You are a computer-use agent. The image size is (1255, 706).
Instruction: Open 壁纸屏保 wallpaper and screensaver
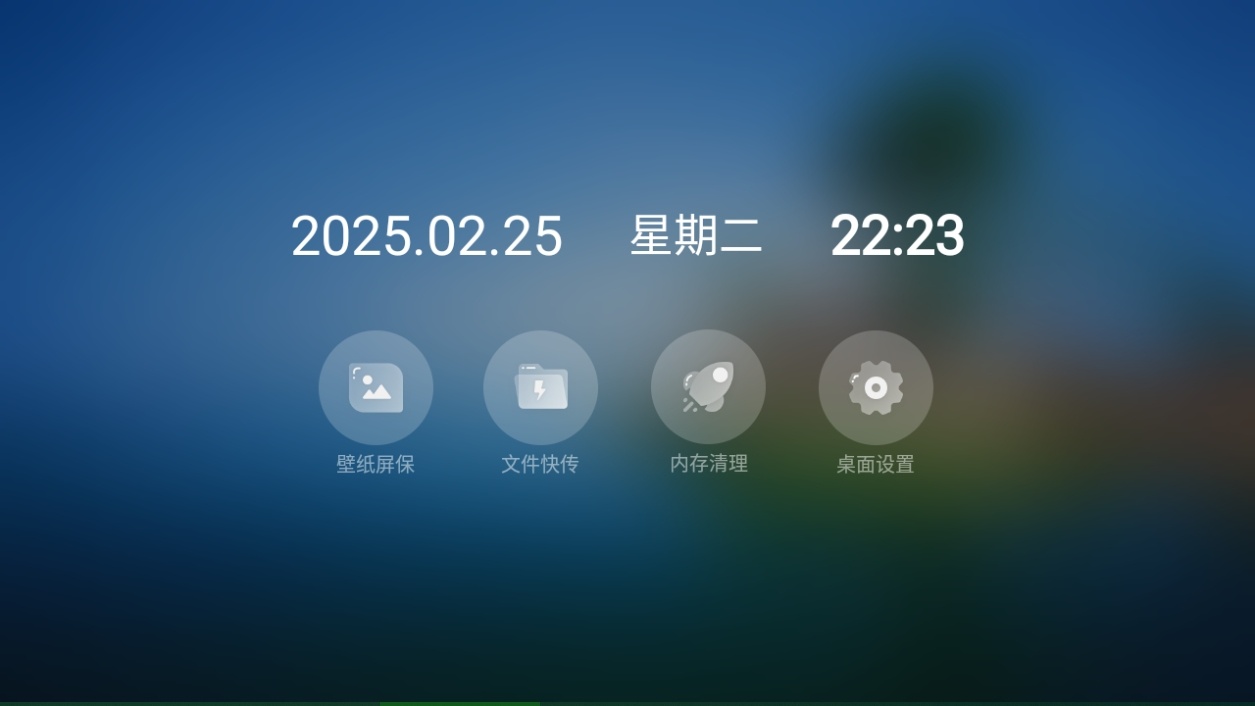(x=376, y=388)
